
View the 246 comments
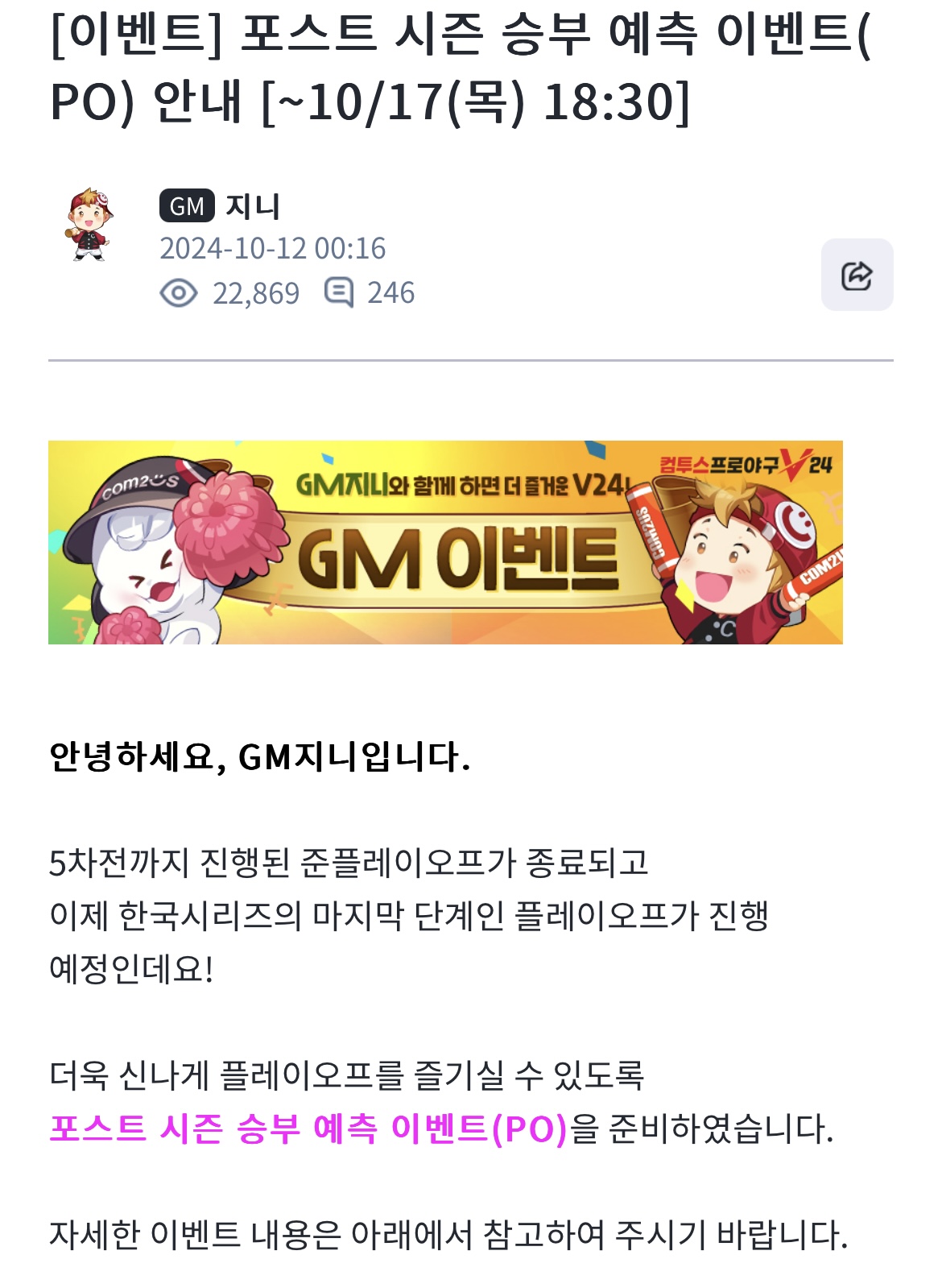[370, 293]
